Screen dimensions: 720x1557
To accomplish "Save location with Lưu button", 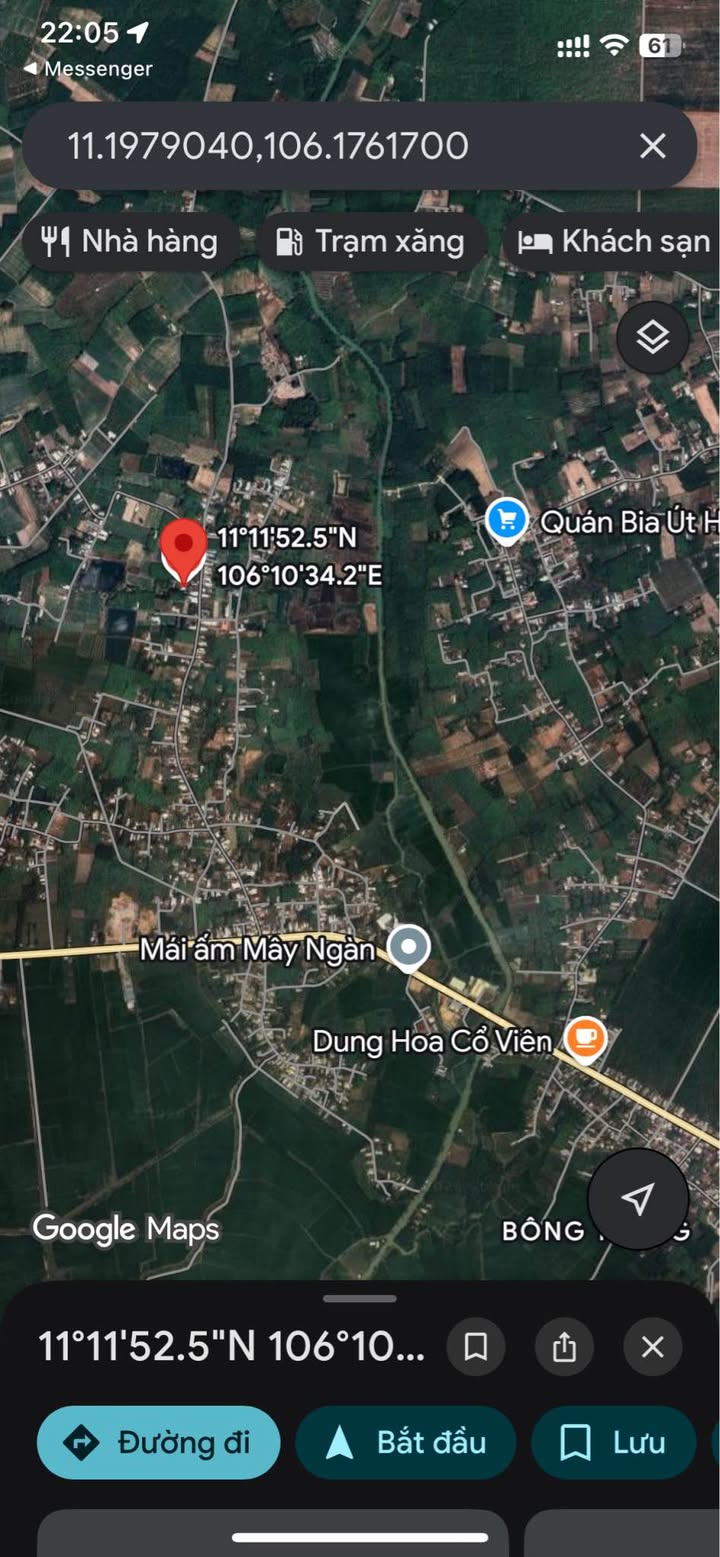I will coord(614,1442).
